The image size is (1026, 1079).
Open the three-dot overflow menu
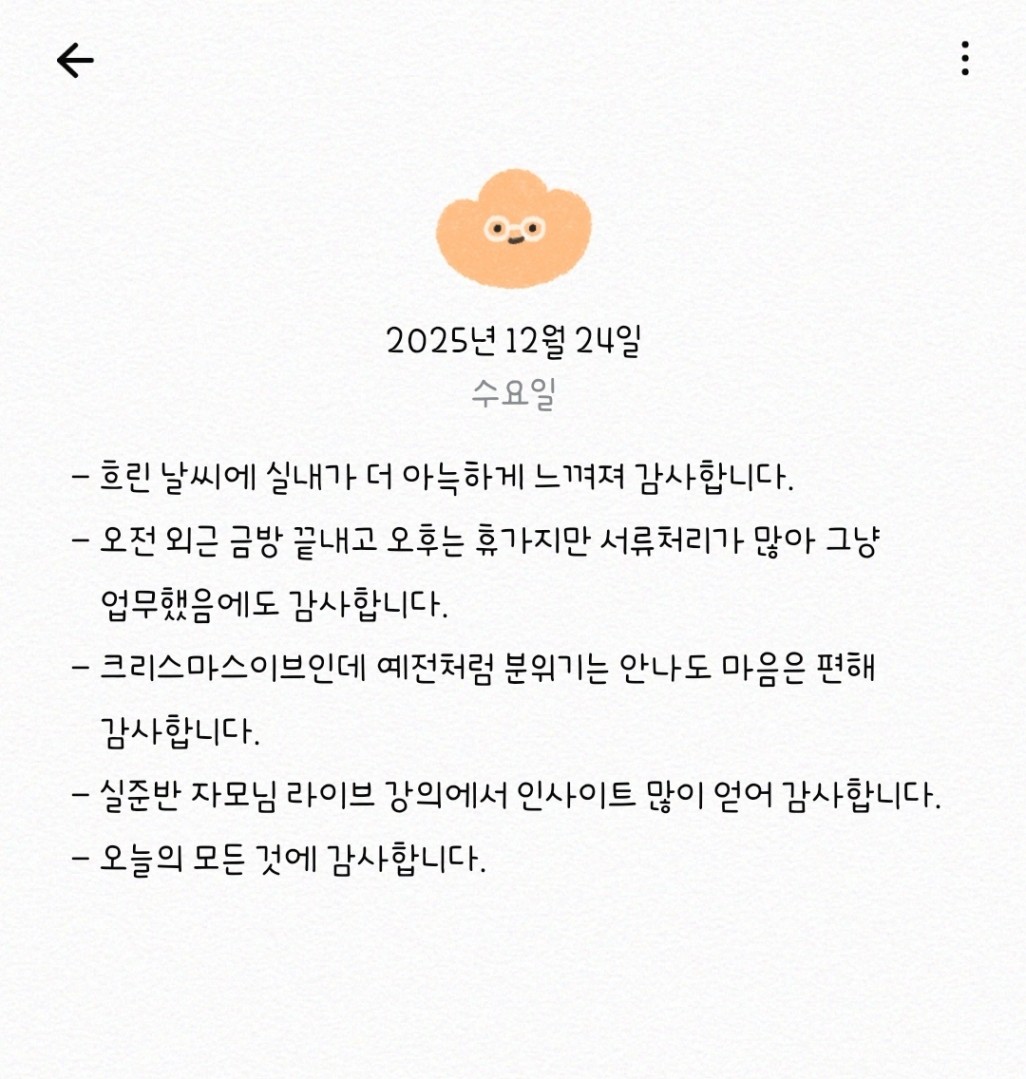click(964, 59)
